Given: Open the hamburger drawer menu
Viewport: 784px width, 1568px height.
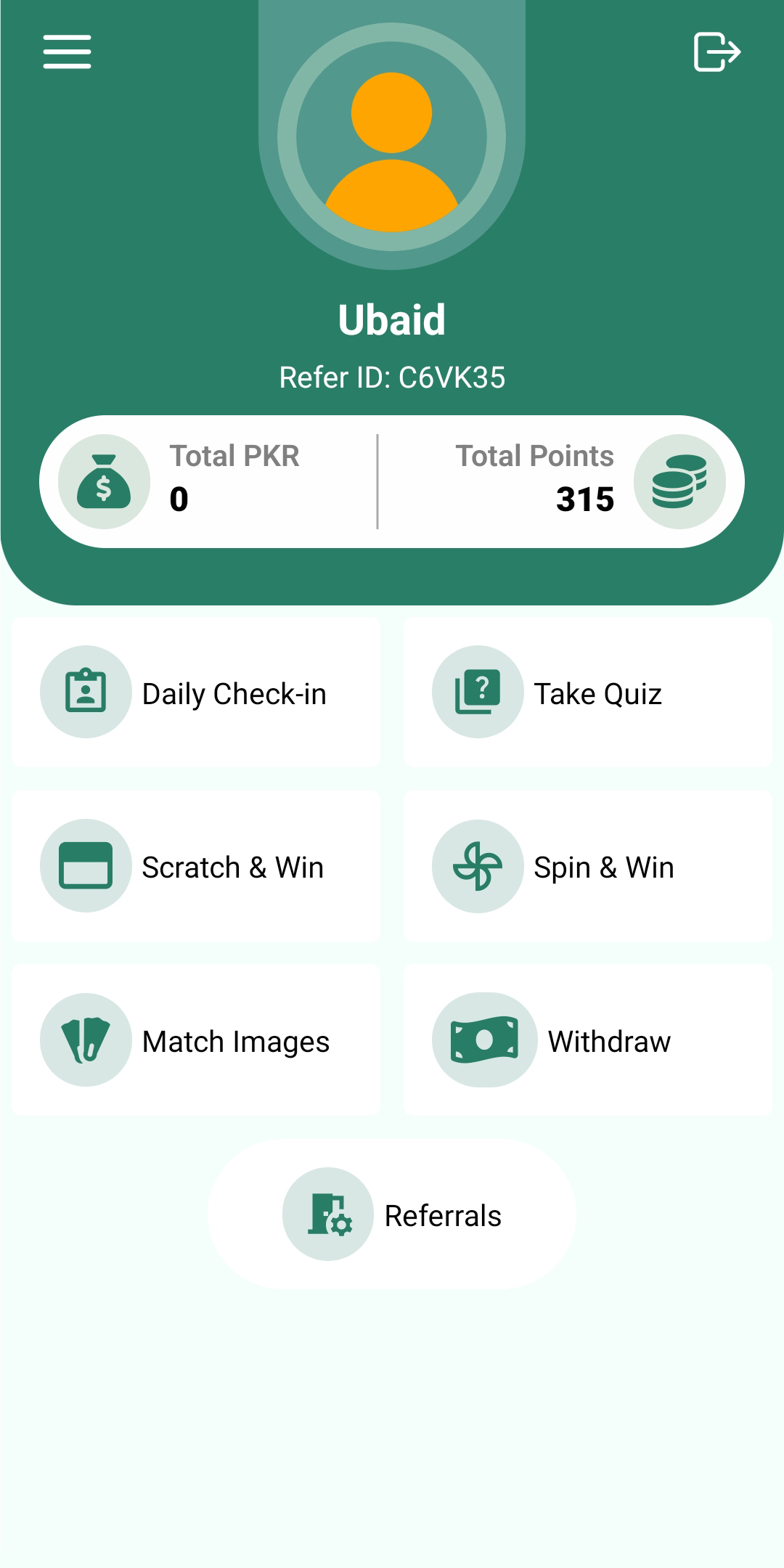Looking at the screenshot, I should pyautogui.click(x=67, y=52).
